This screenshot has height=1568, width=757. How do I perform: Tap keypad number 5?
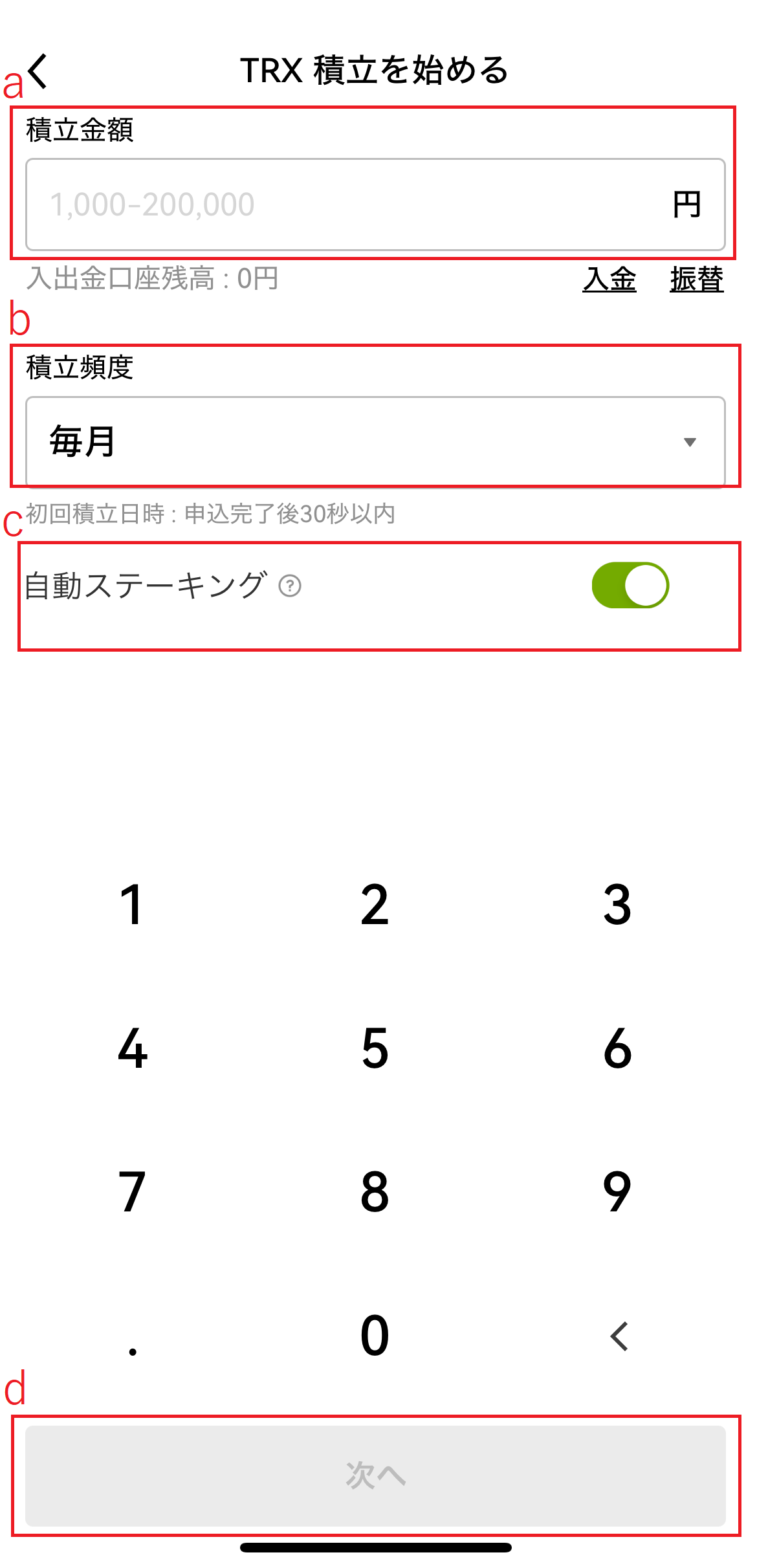375,1048
